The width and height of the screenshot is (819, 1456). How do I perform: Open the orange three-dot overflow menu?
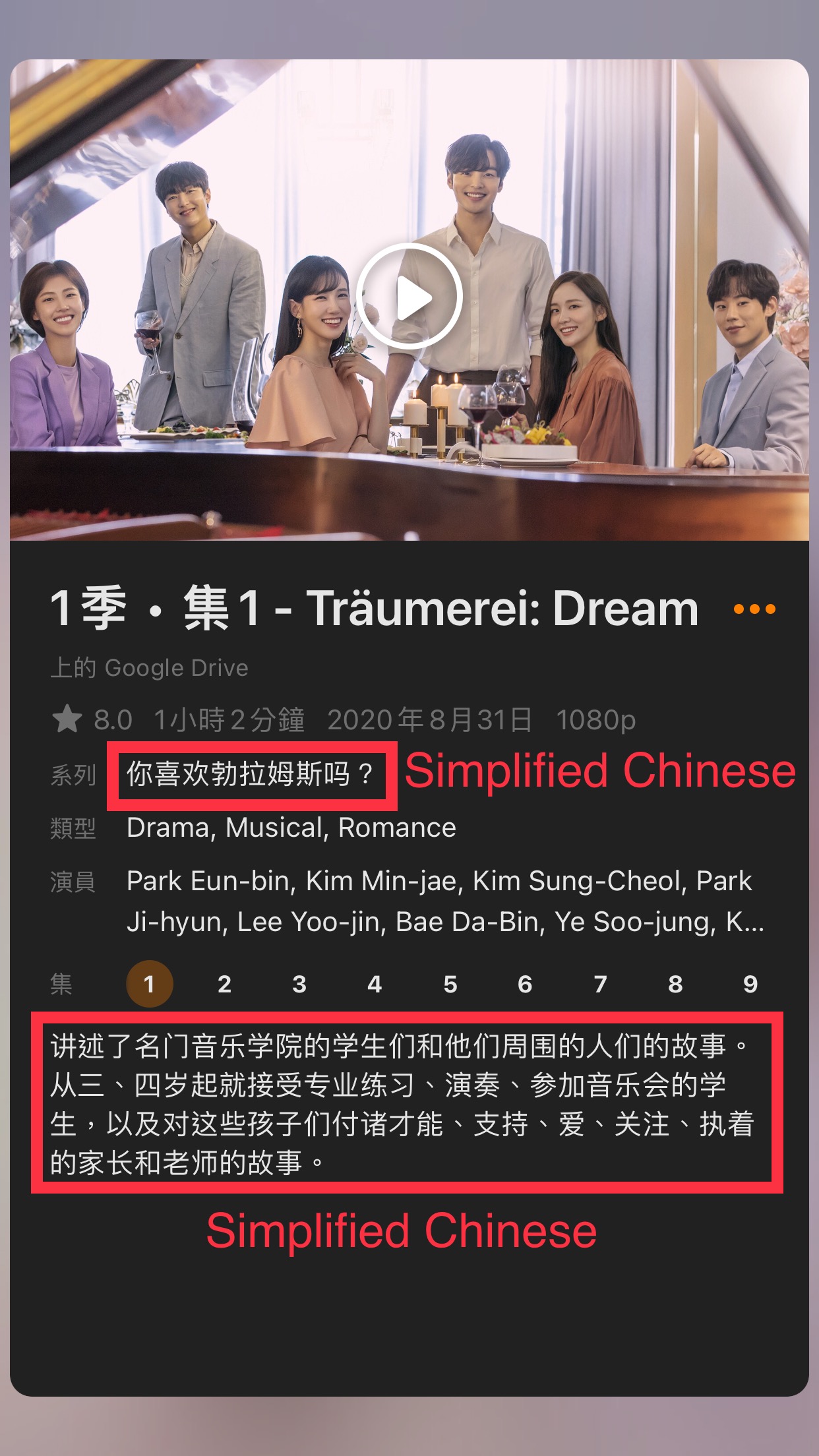point(754,609)
